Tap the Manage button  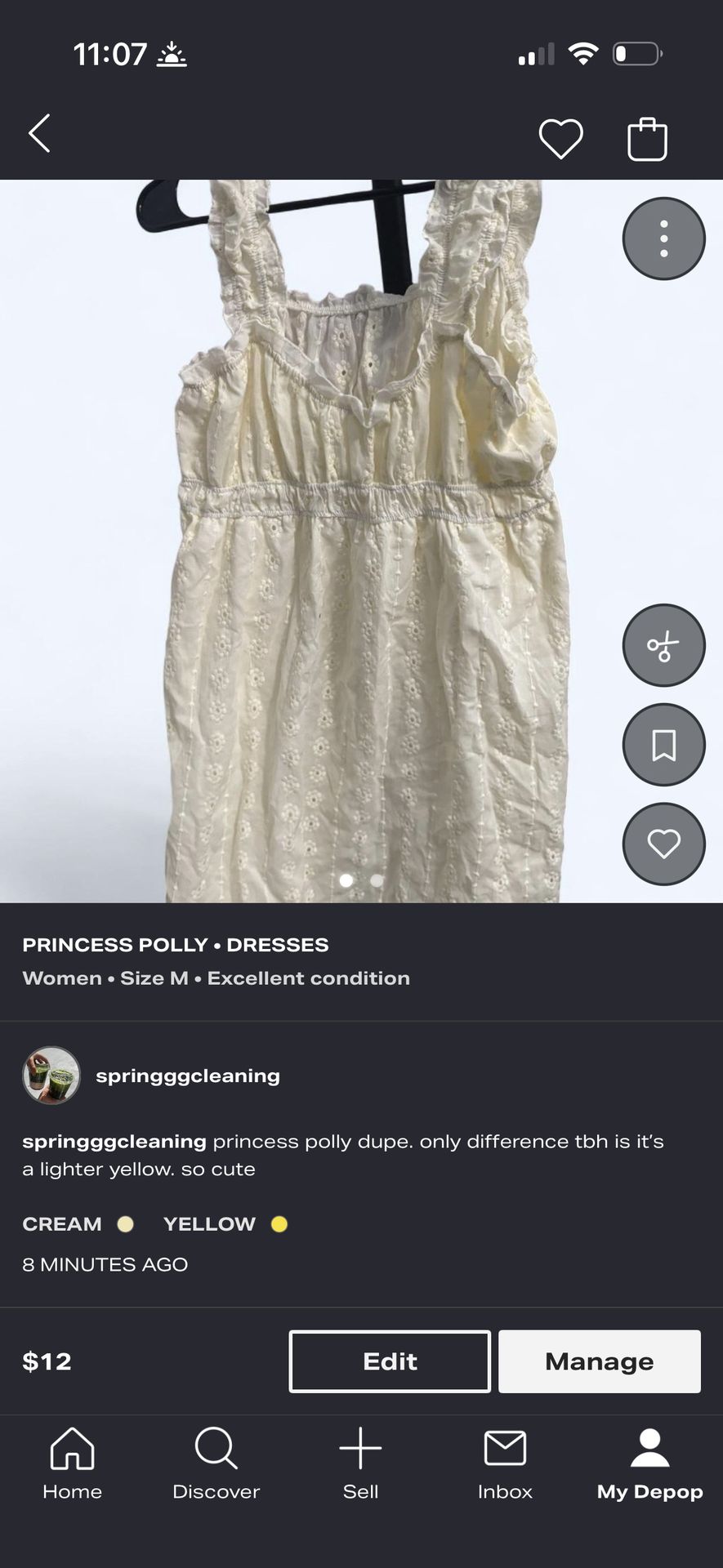point(600,1361)
